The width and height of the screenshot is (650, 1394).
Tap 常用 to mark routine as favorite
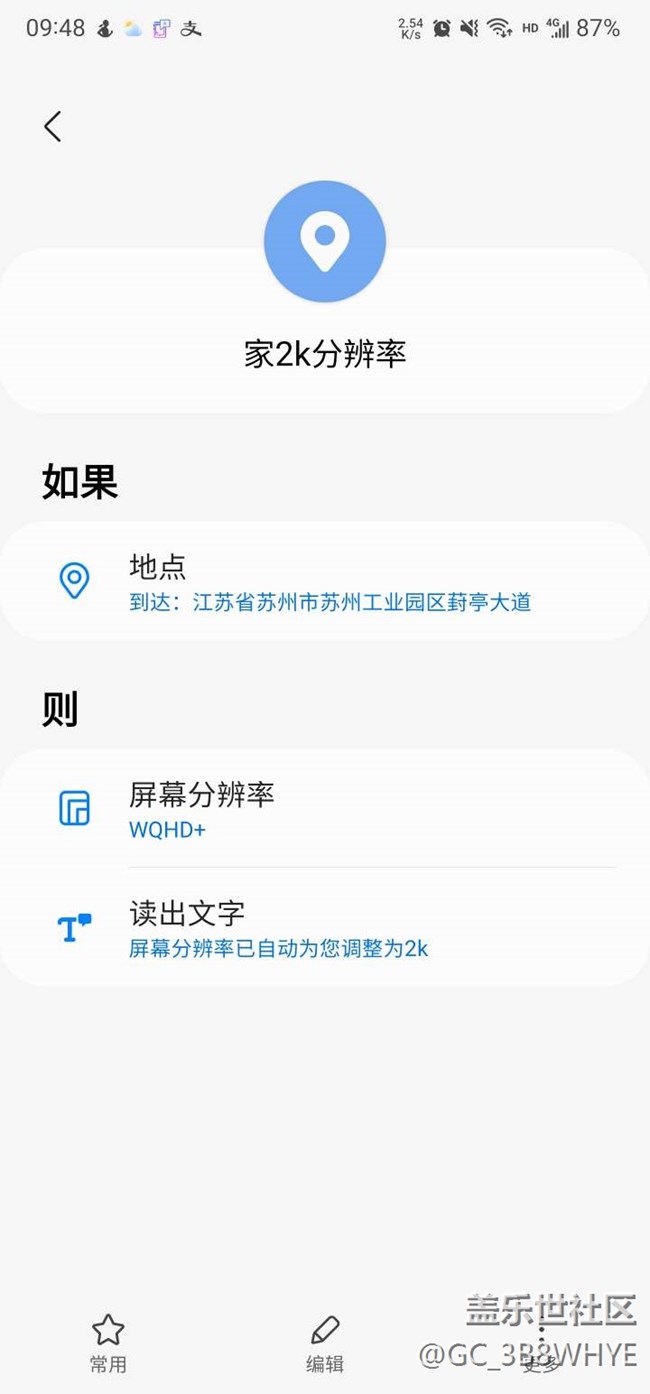click(x=108, y=1343)
